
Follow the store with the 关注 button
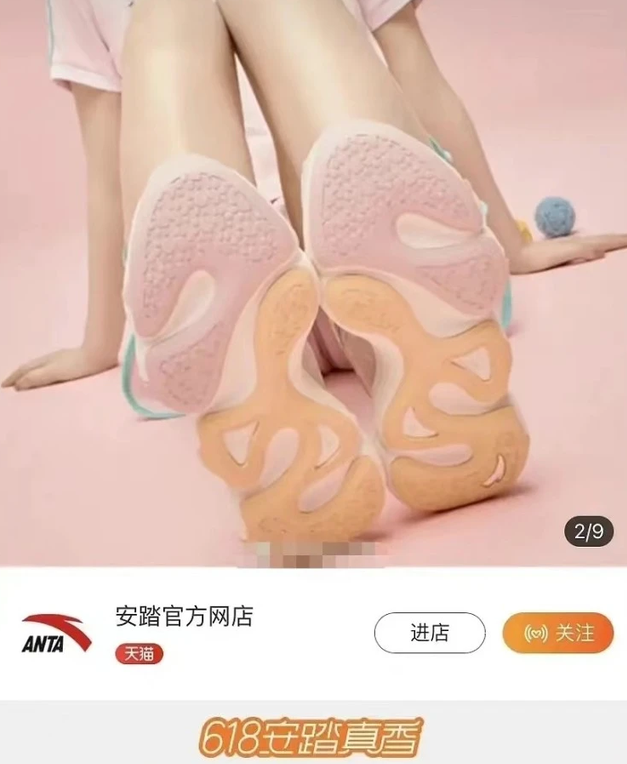coord(557,632)
